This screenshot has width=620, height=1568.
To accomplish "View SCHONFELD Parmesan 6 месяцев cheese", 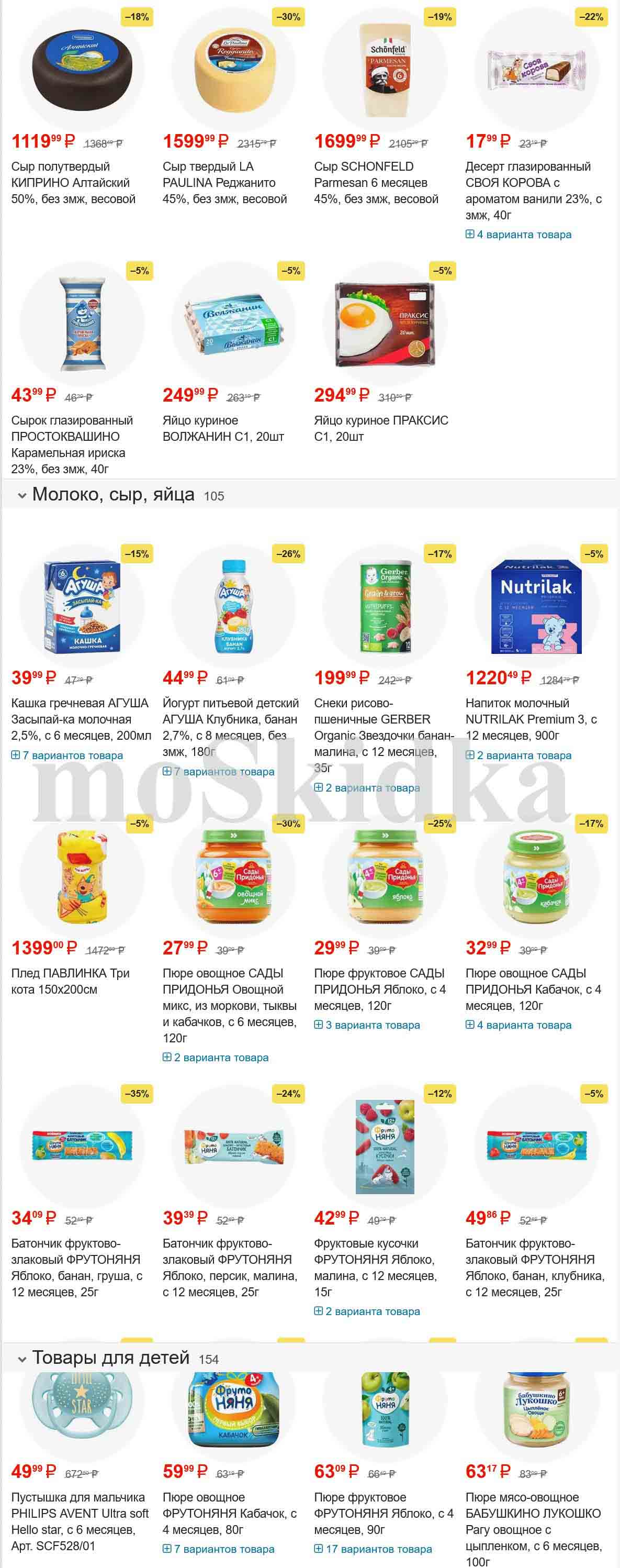I will 376,182.
